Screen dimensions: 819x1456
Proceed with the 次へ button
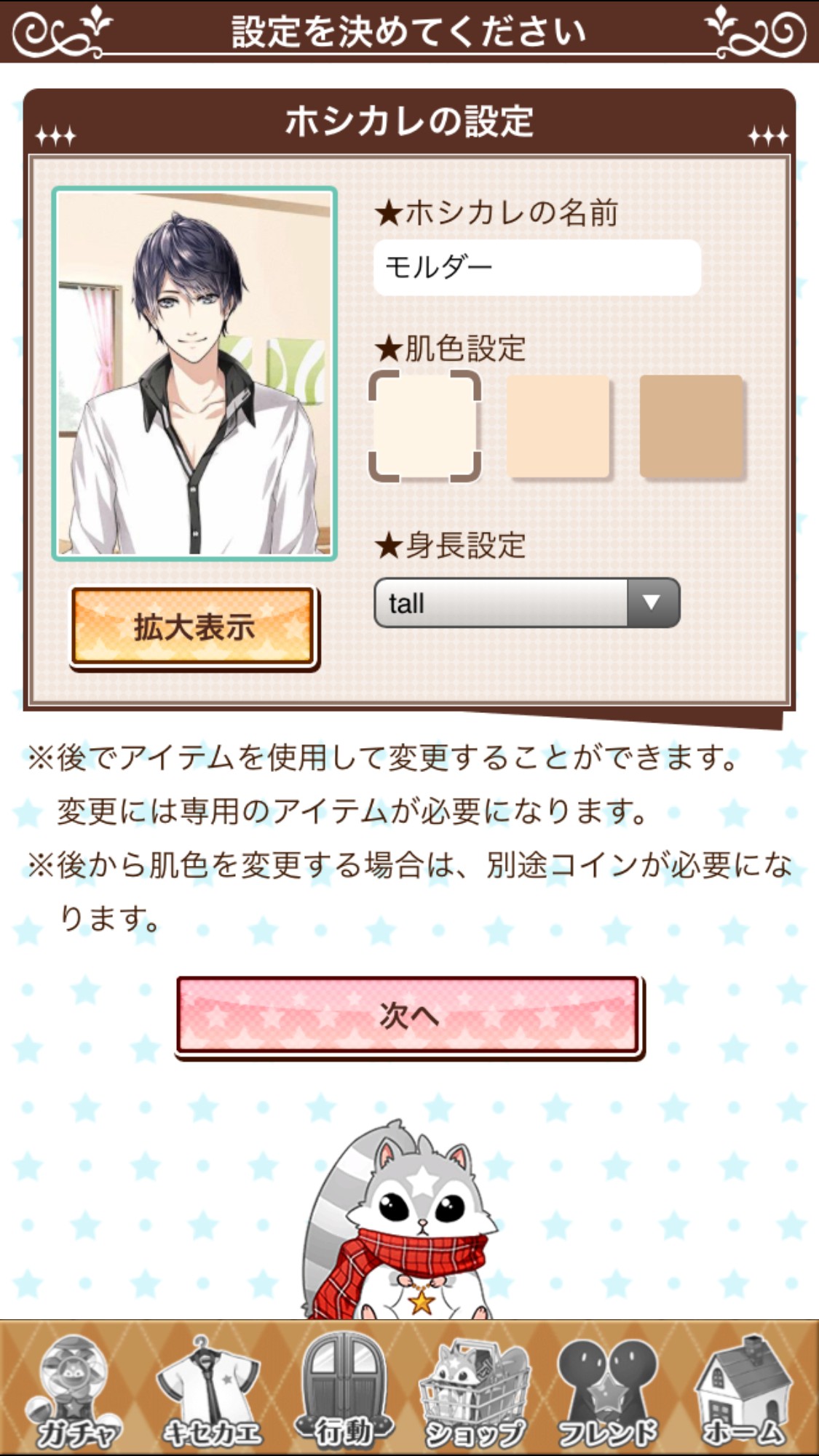coord(408,1015)
